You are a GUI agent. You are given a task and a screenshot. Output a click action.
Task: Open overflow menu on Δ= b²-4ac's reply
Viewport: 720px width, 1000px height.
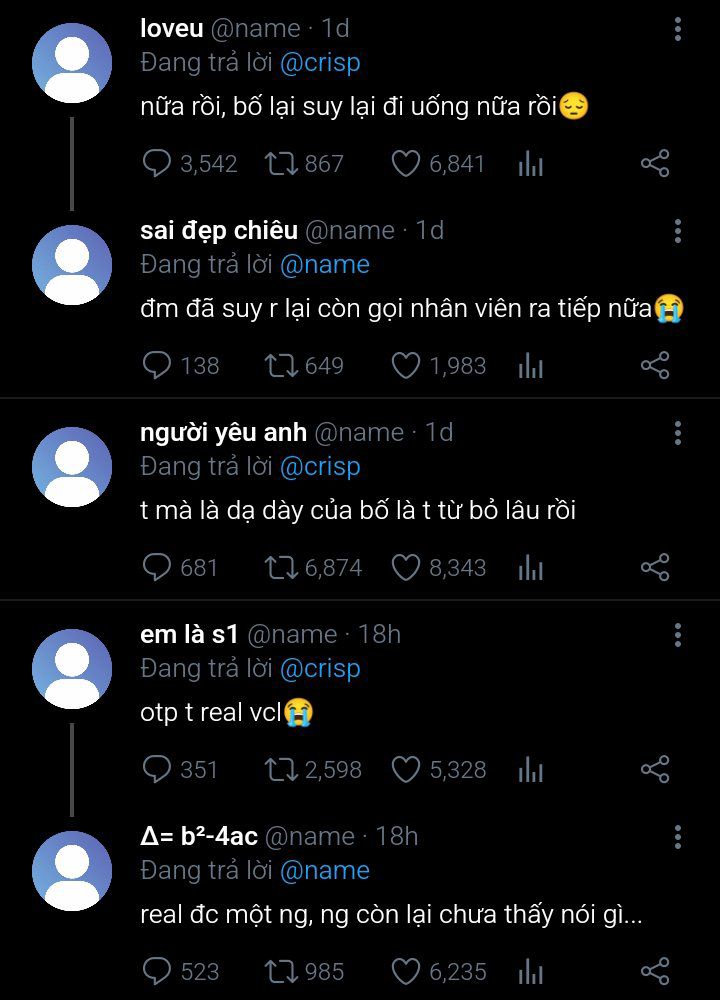pyautogui.click(x=677, y=837)
